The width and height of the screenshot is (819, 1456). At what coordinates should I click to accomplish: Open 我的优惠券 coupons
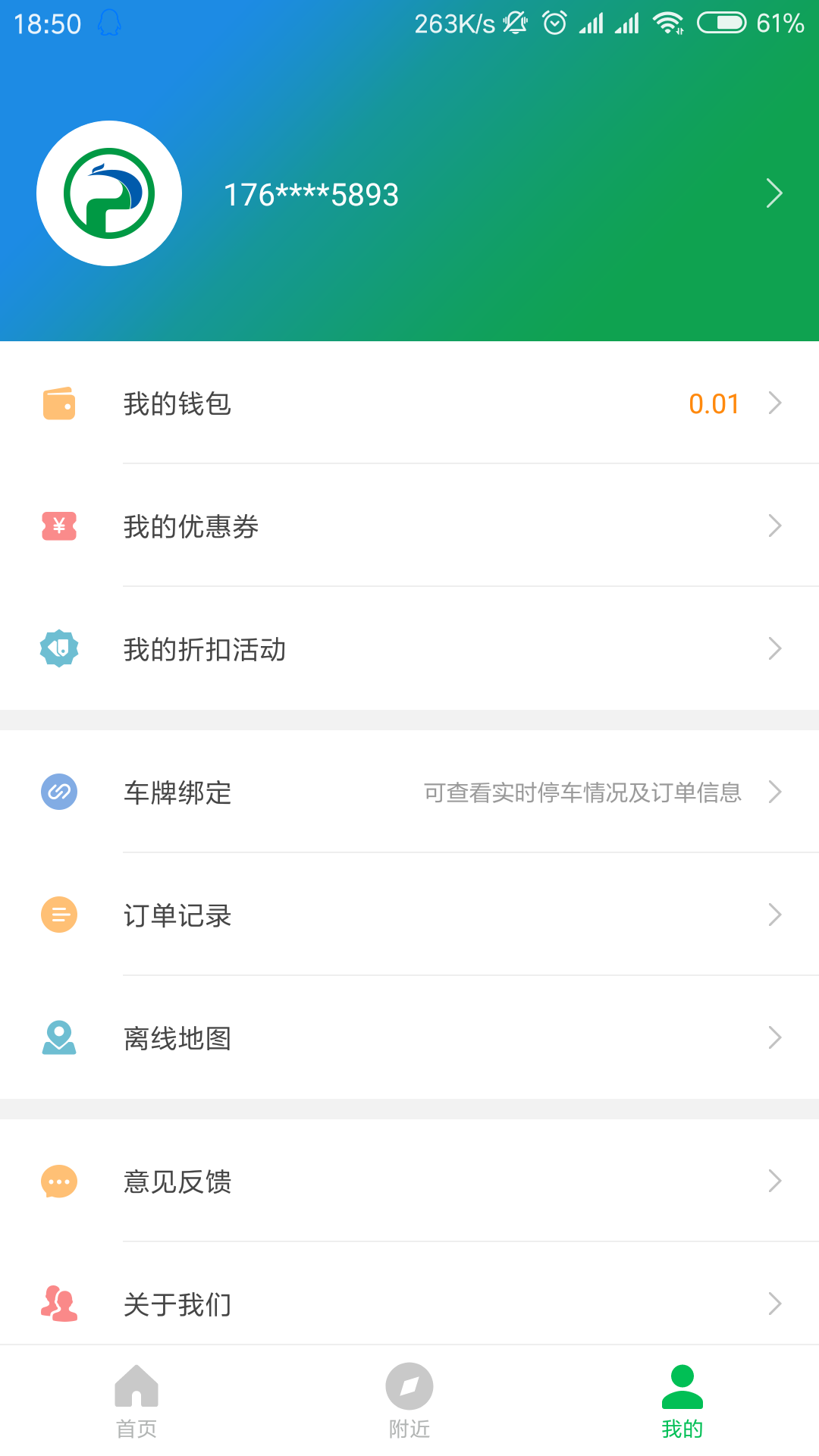point(409,526)
